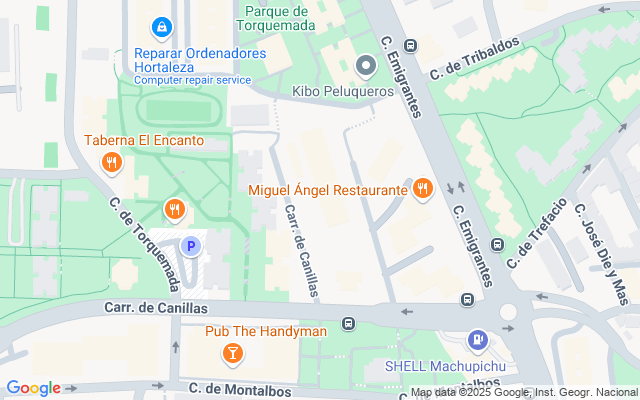Tap the bus stop near C. de Tribaldos

410,46
